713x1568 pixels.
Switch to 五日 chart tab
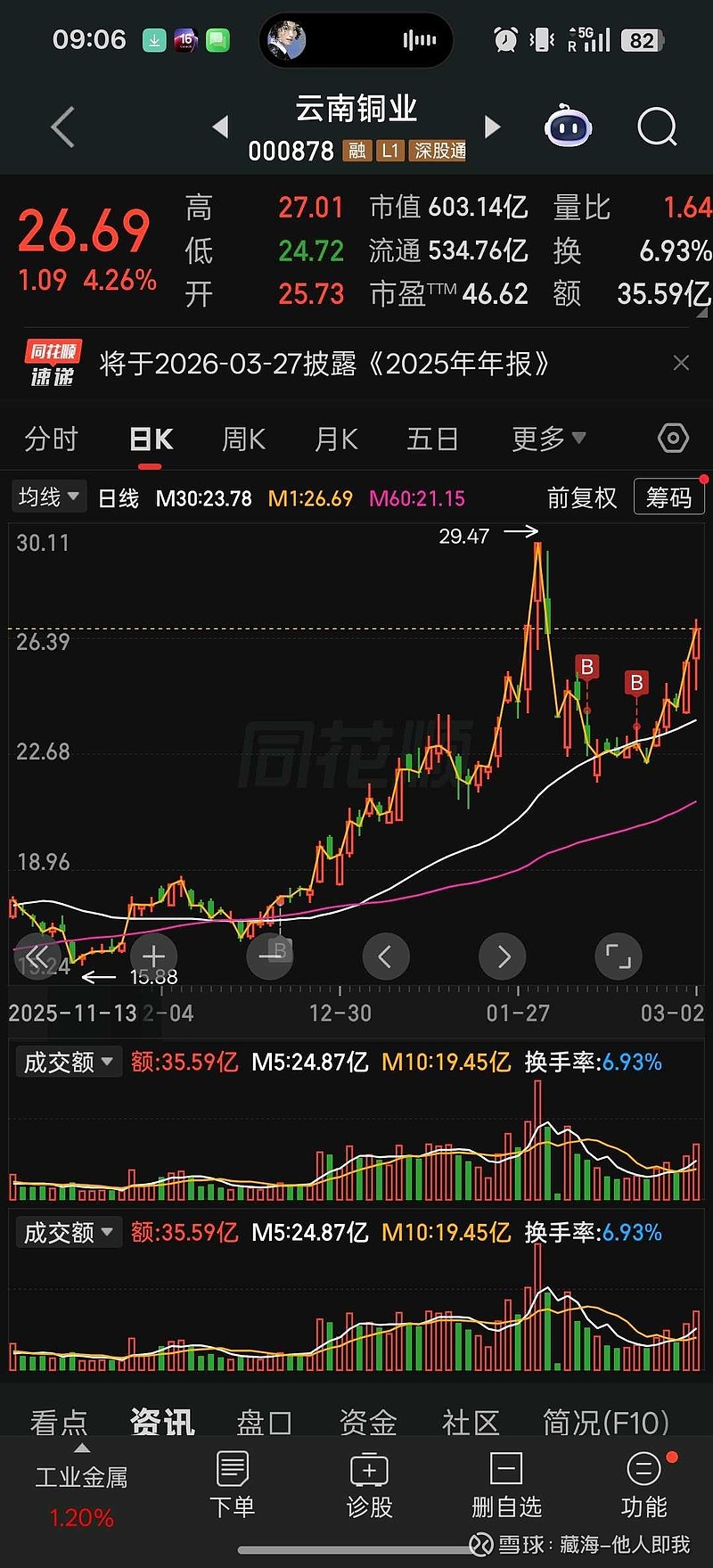click(x=432, y=439)
